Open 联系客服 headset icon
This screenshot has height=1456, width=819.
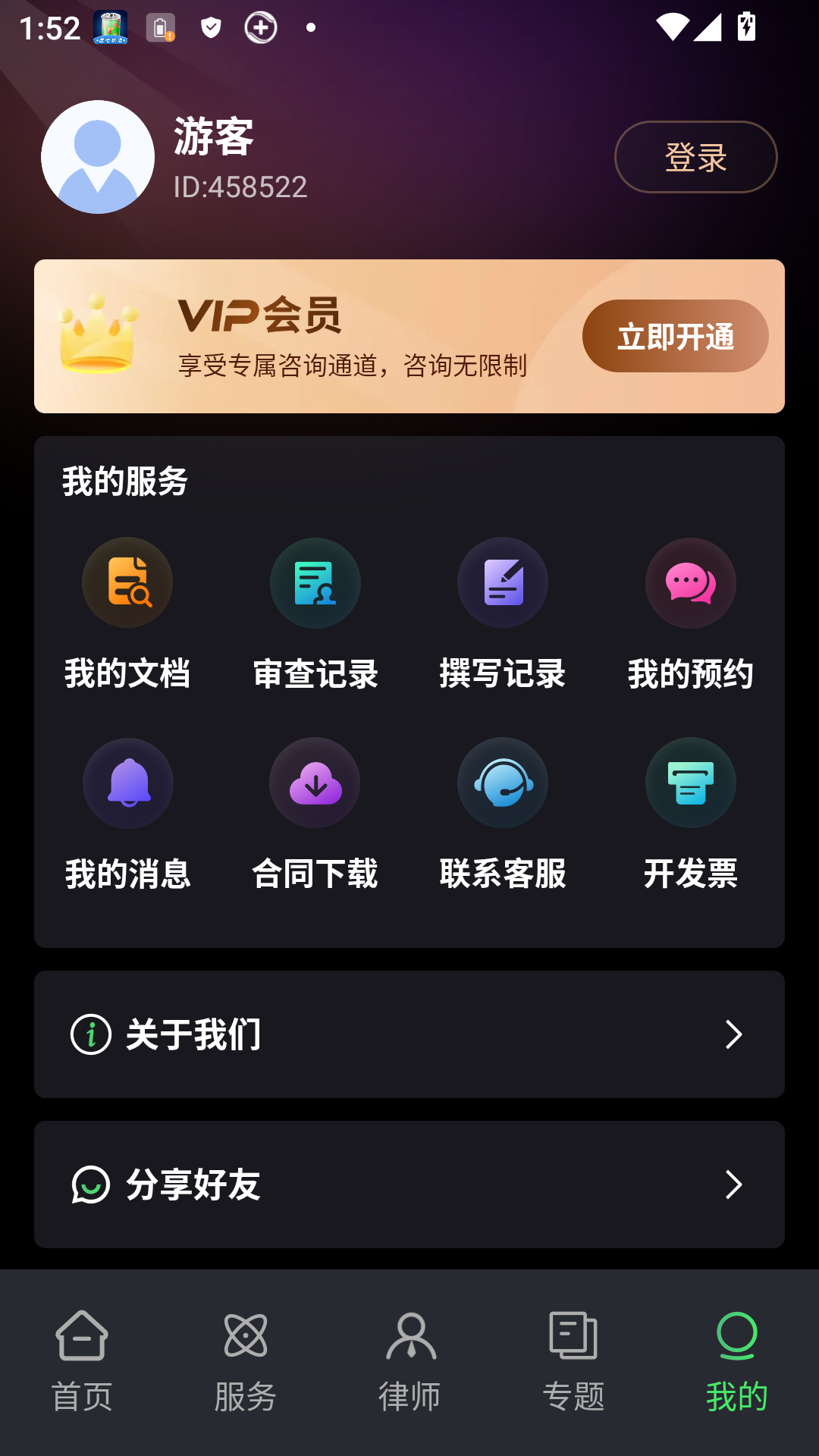pos(503,783)
